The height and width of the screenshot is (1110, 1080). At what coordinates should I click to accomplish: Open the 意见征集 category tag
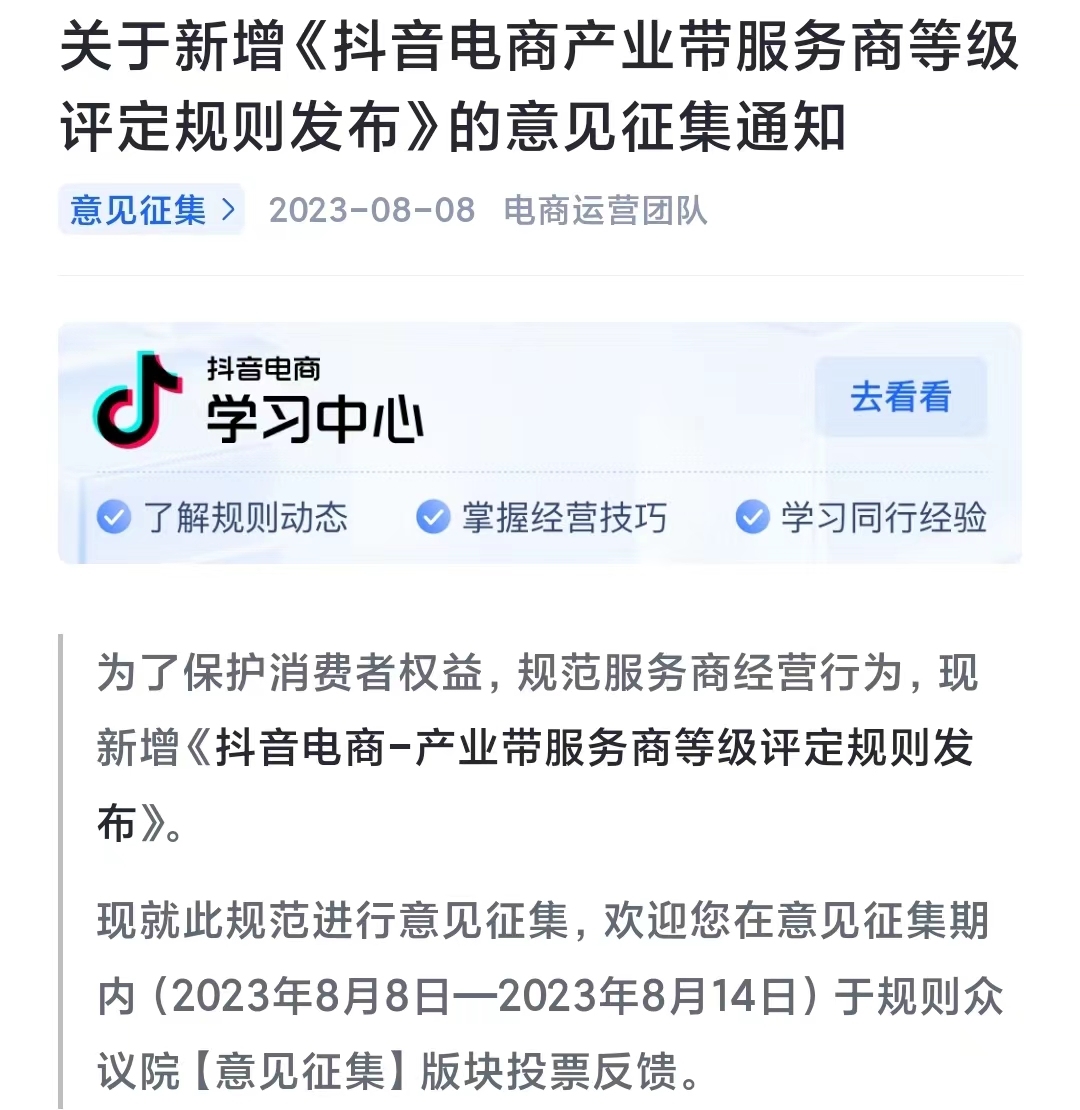[x=151, y=210]
